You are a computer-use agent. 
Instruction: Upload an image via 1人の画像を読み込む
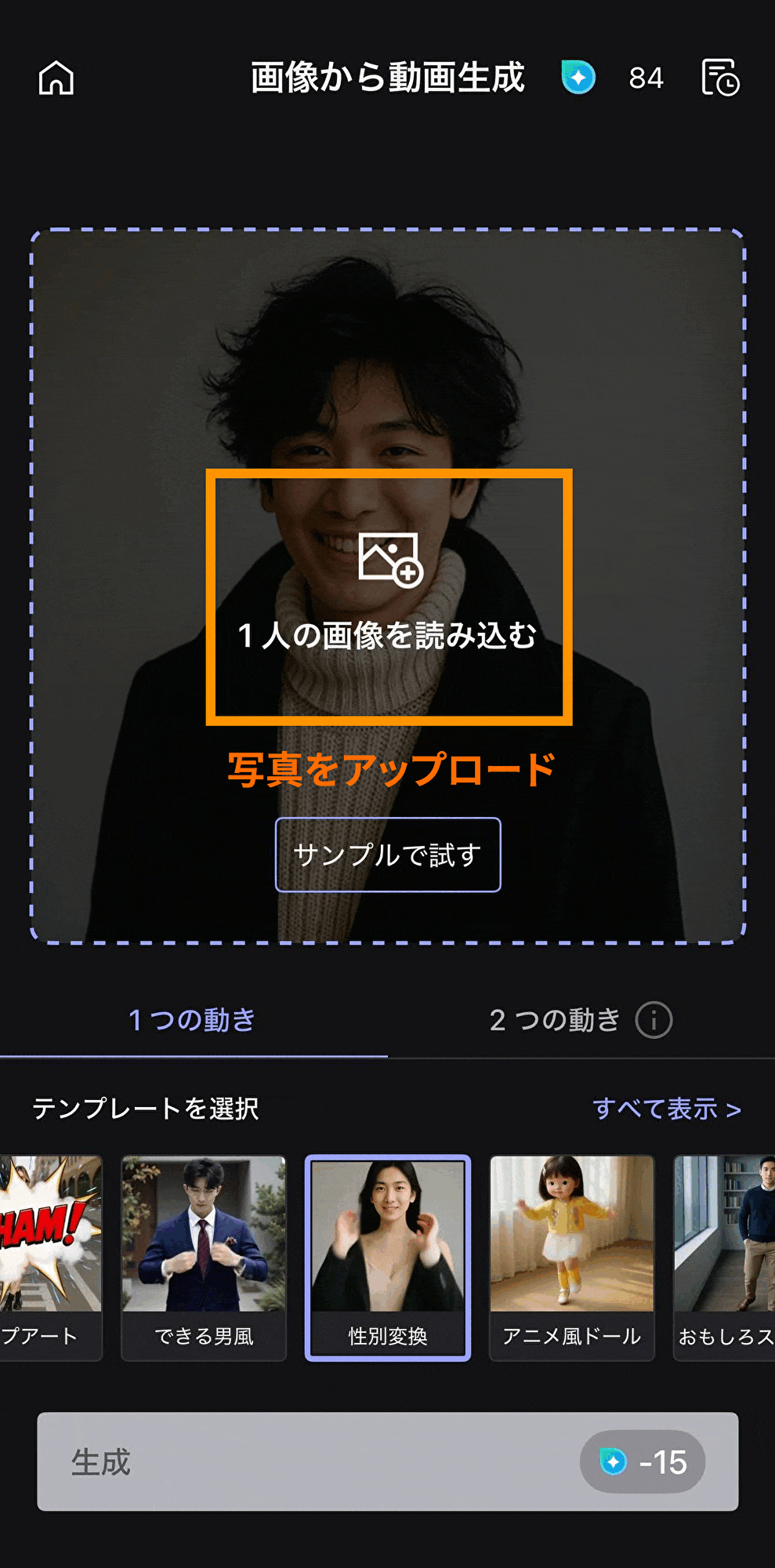(389, 596)
